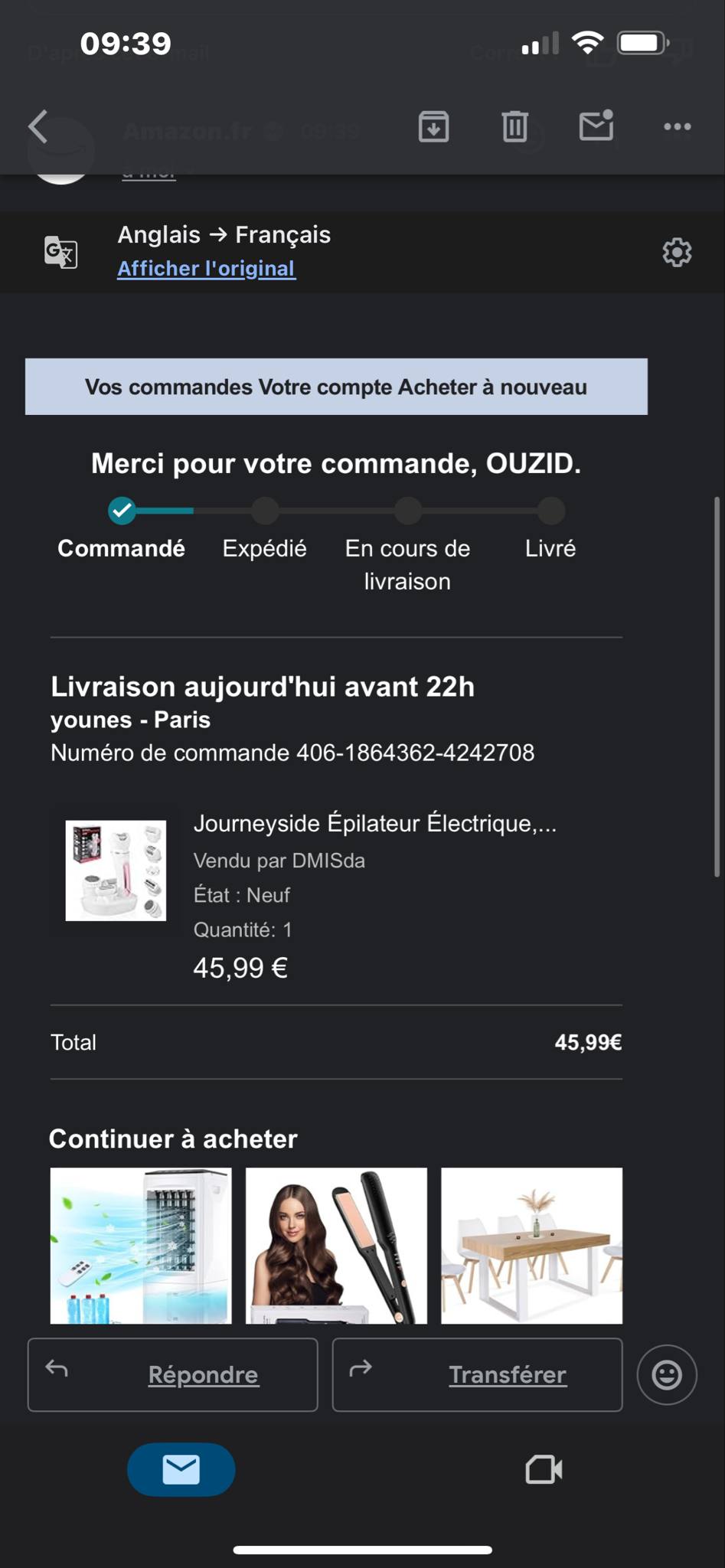Image resolution: width=725 pixels, height=1568 pixels.
Task: Mark this email as unread
Action: point(596,126)
